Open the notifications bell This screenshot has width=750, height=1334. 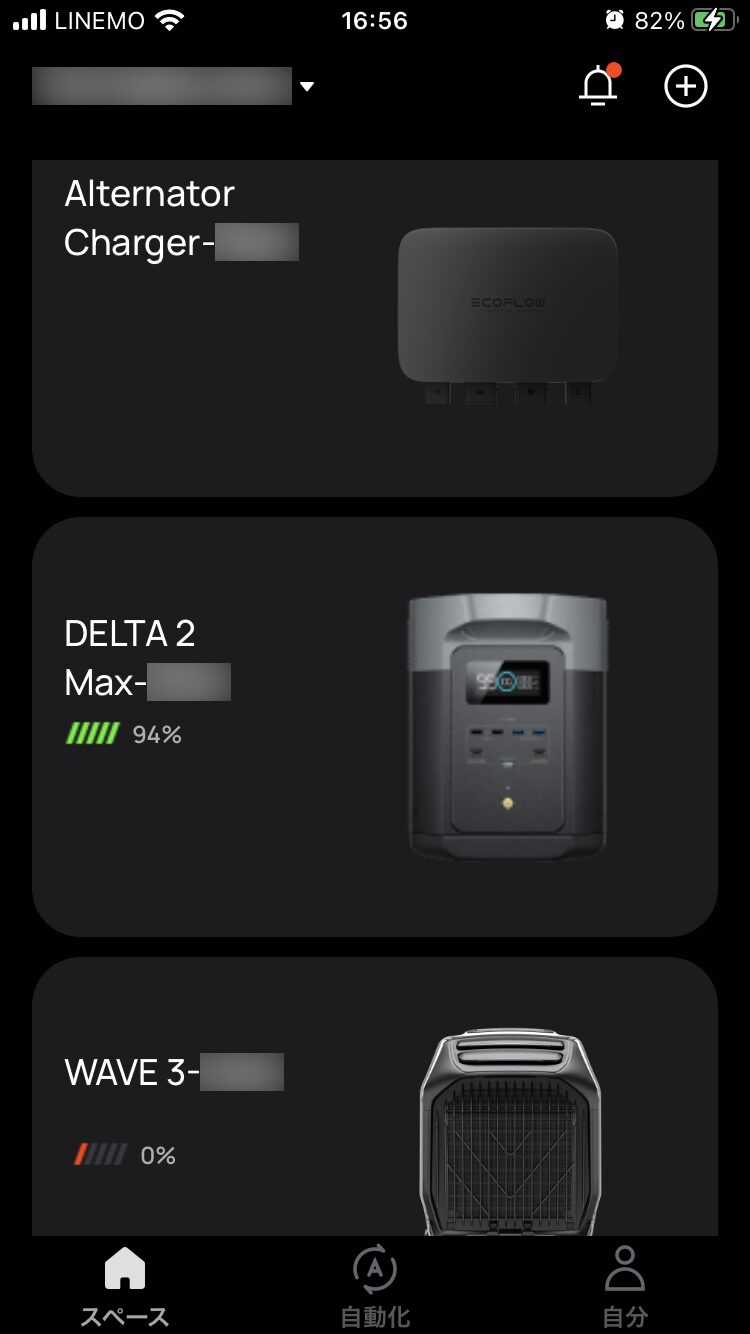[x=599, y=86]
